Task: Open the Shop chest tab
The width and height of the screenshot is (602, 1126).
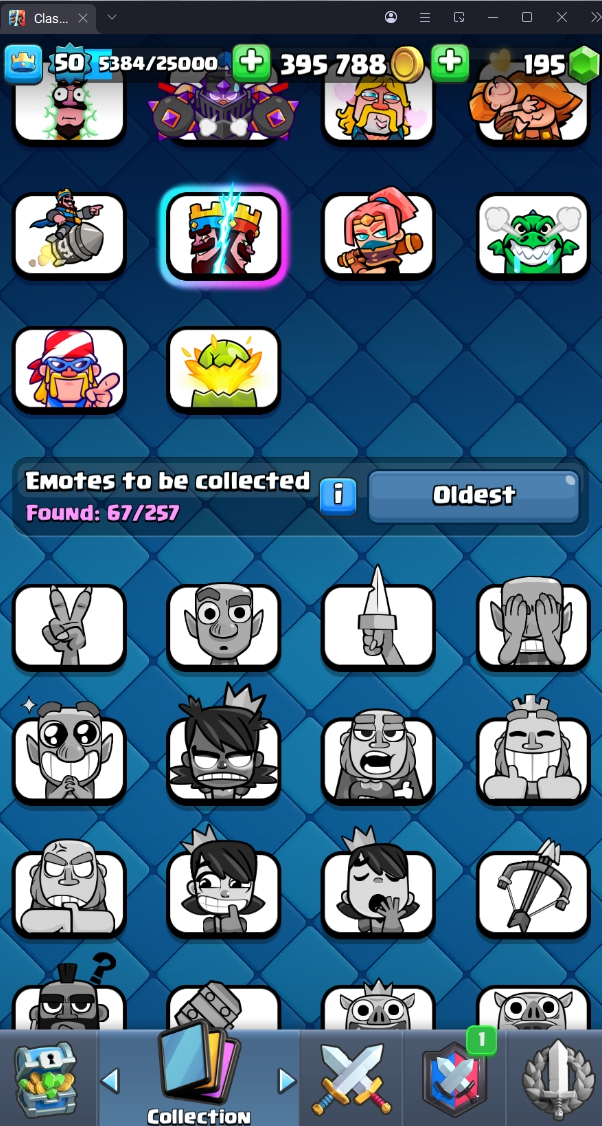Action: 46,1077
